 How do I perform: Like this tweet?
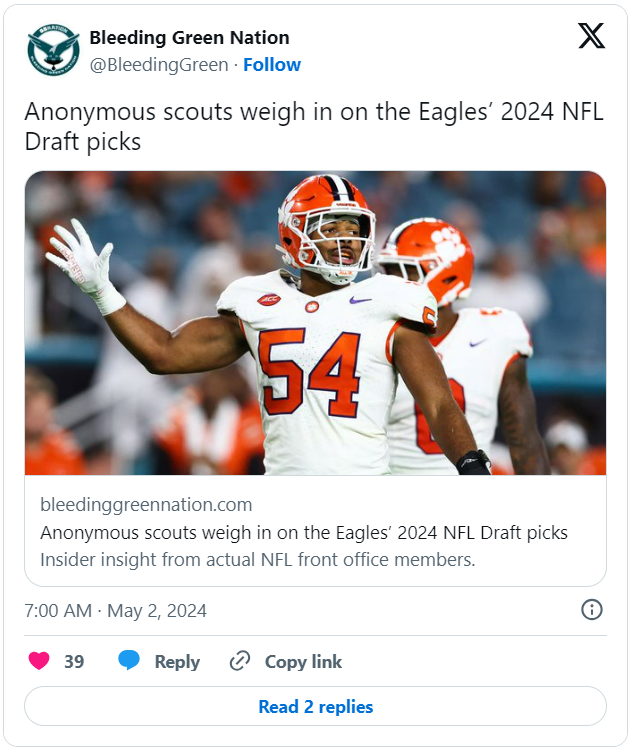pyautogui.click(x=40, y=661)
